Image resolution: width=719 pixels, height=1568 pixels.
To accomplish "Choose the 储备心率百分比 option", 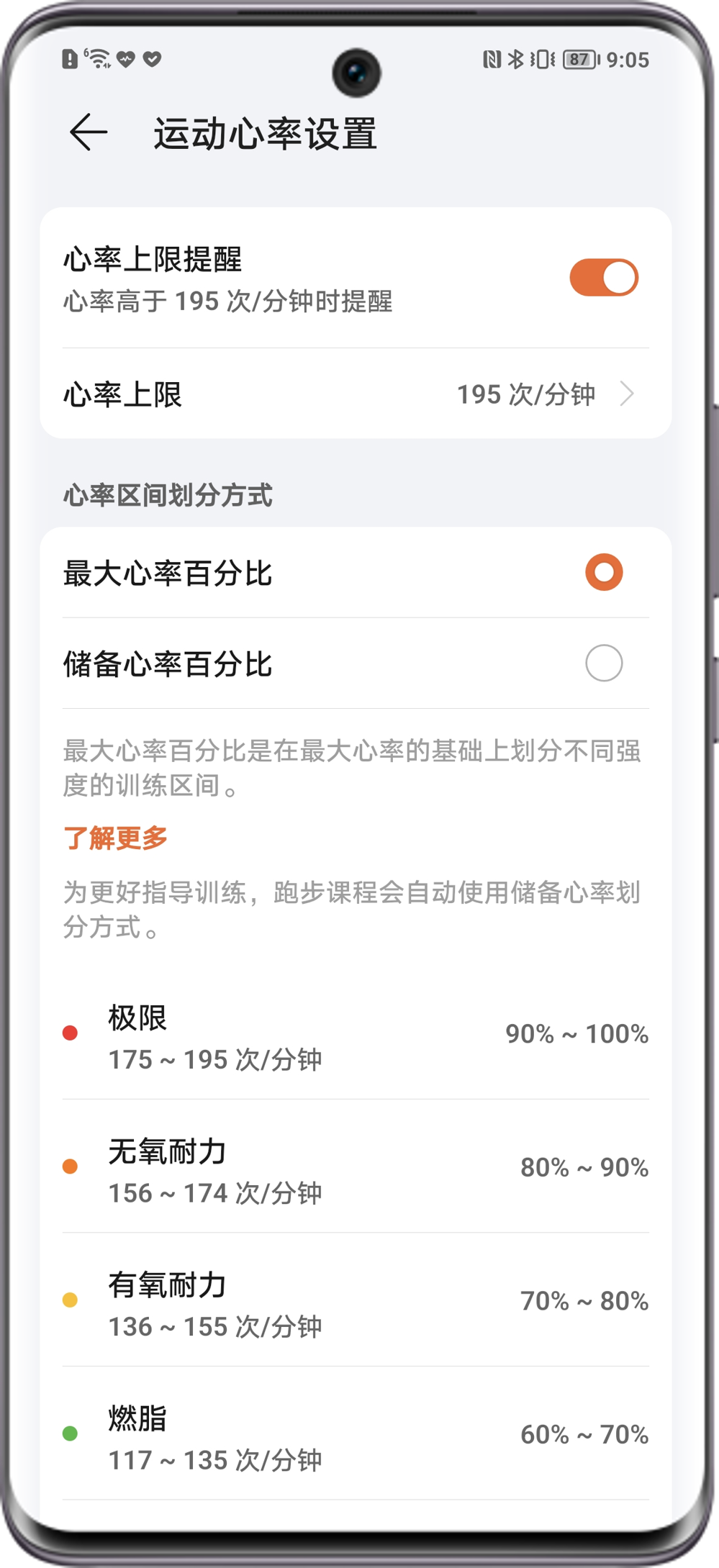I will (603, 663).
